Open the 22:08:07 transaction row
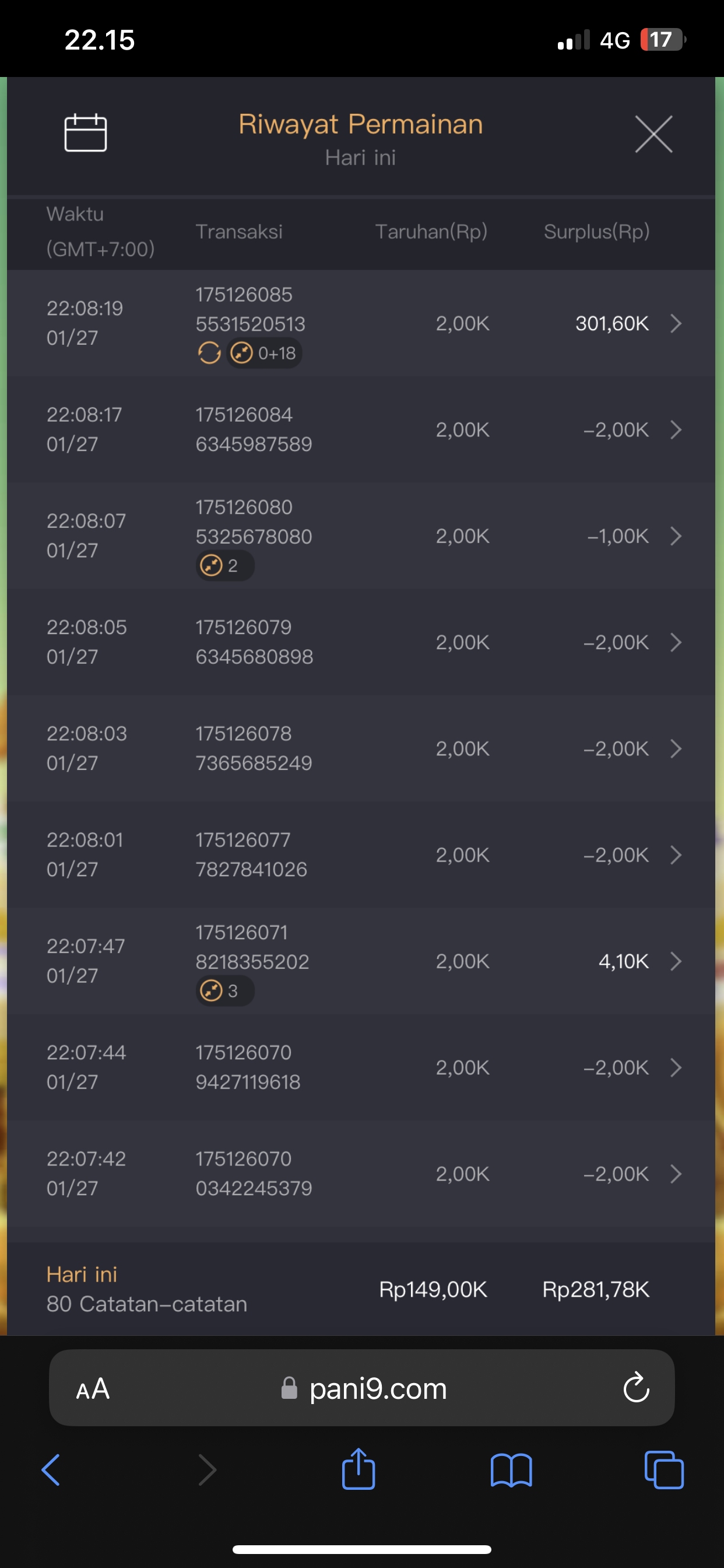 (676, 536)
